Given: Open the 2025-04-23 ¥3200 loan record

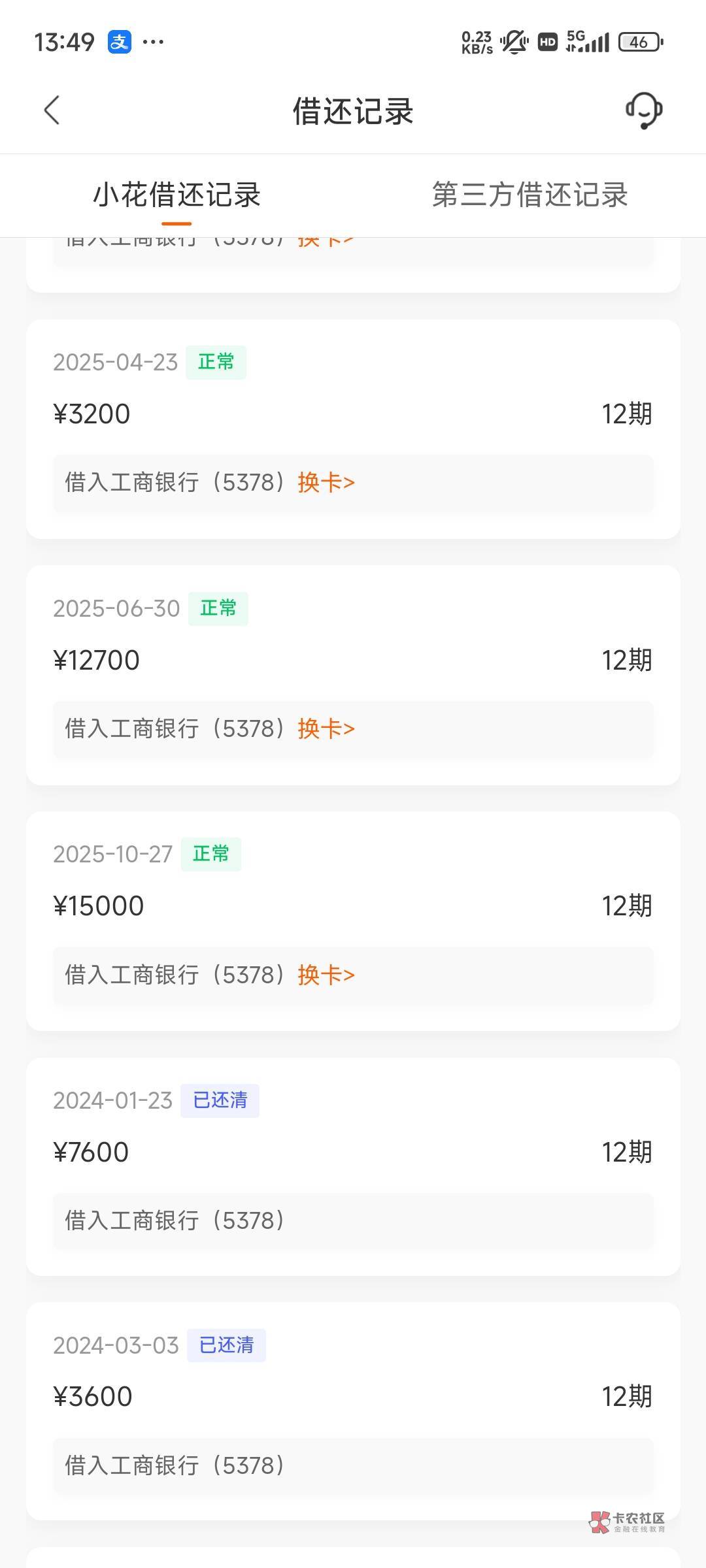Looking at the screenshot, I should 353,429.
